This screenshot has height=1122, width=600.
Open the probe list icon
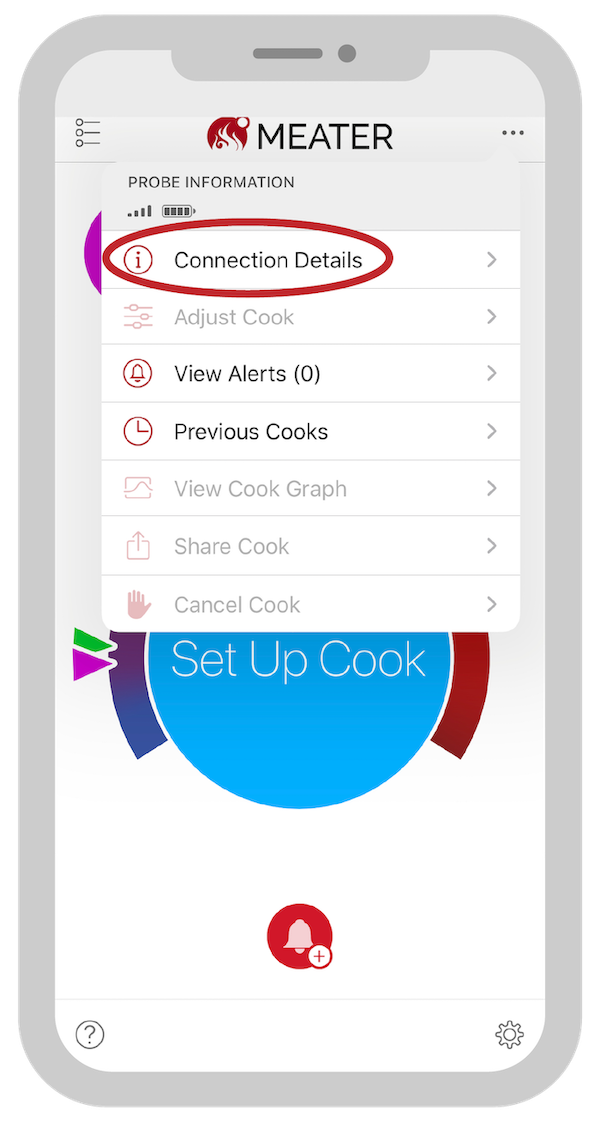pyautogui.click(x=88, y=133)
